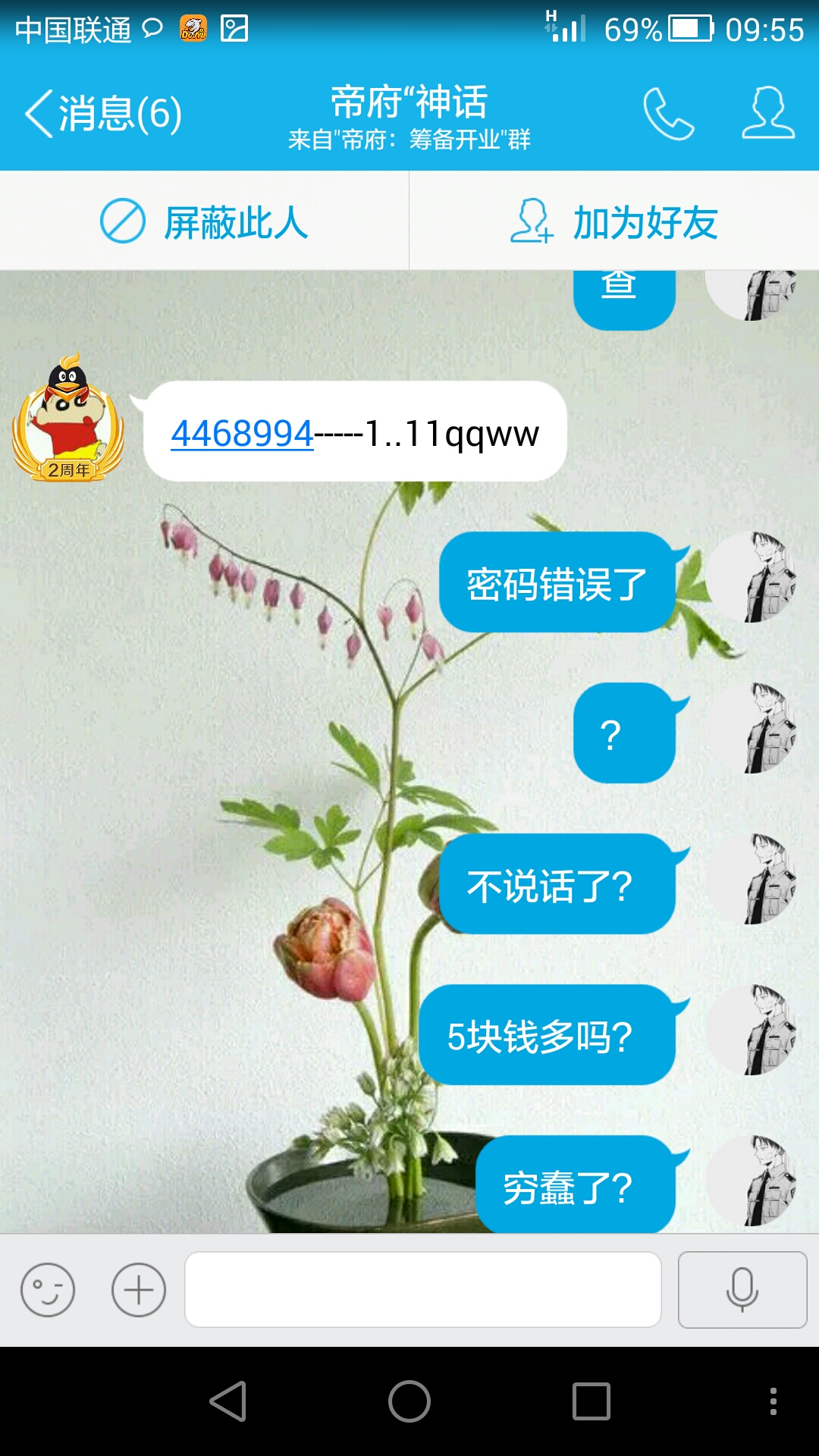Open the emoji picker

48,1289
